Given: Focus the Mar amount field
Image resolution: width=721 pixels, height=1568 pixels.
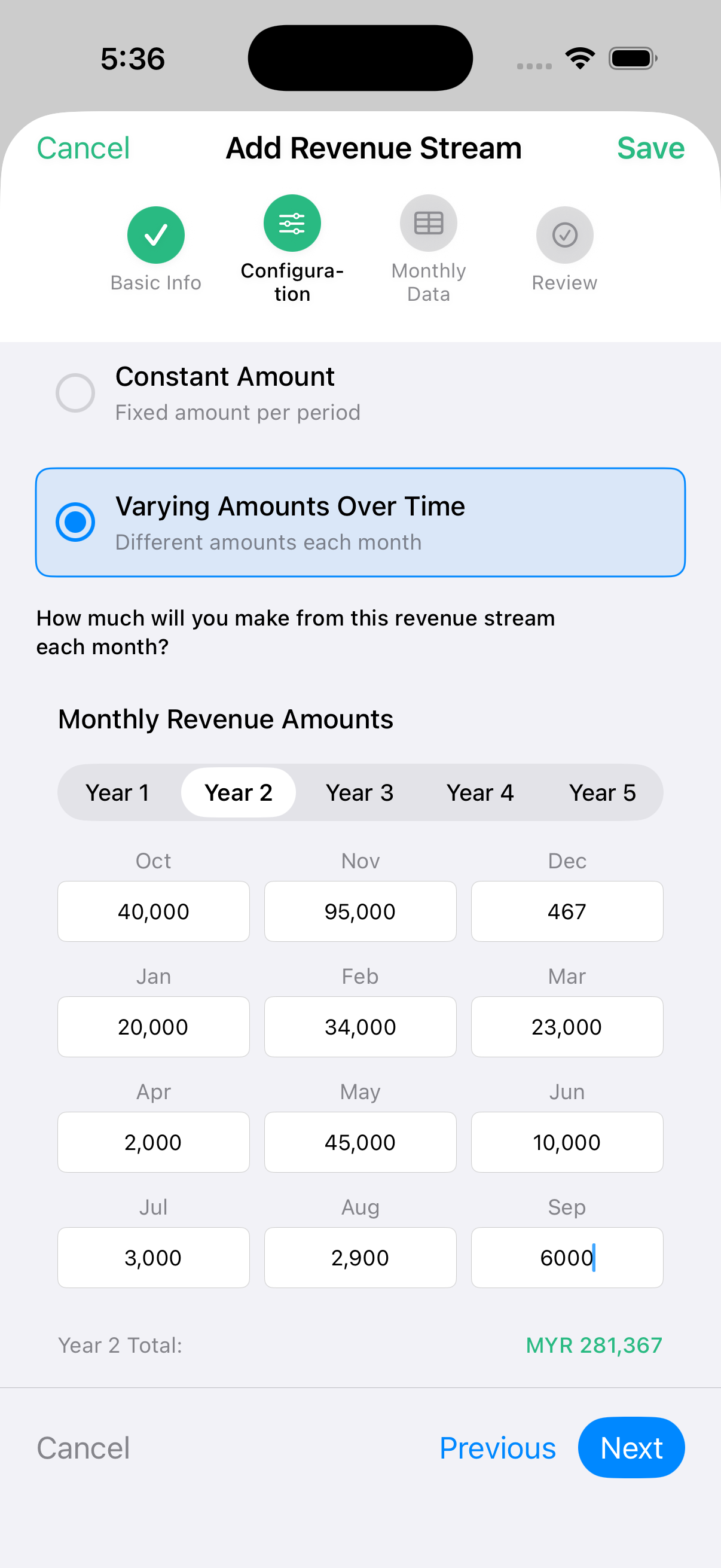Looking at the screenshot, I should tap(566, 1027).
